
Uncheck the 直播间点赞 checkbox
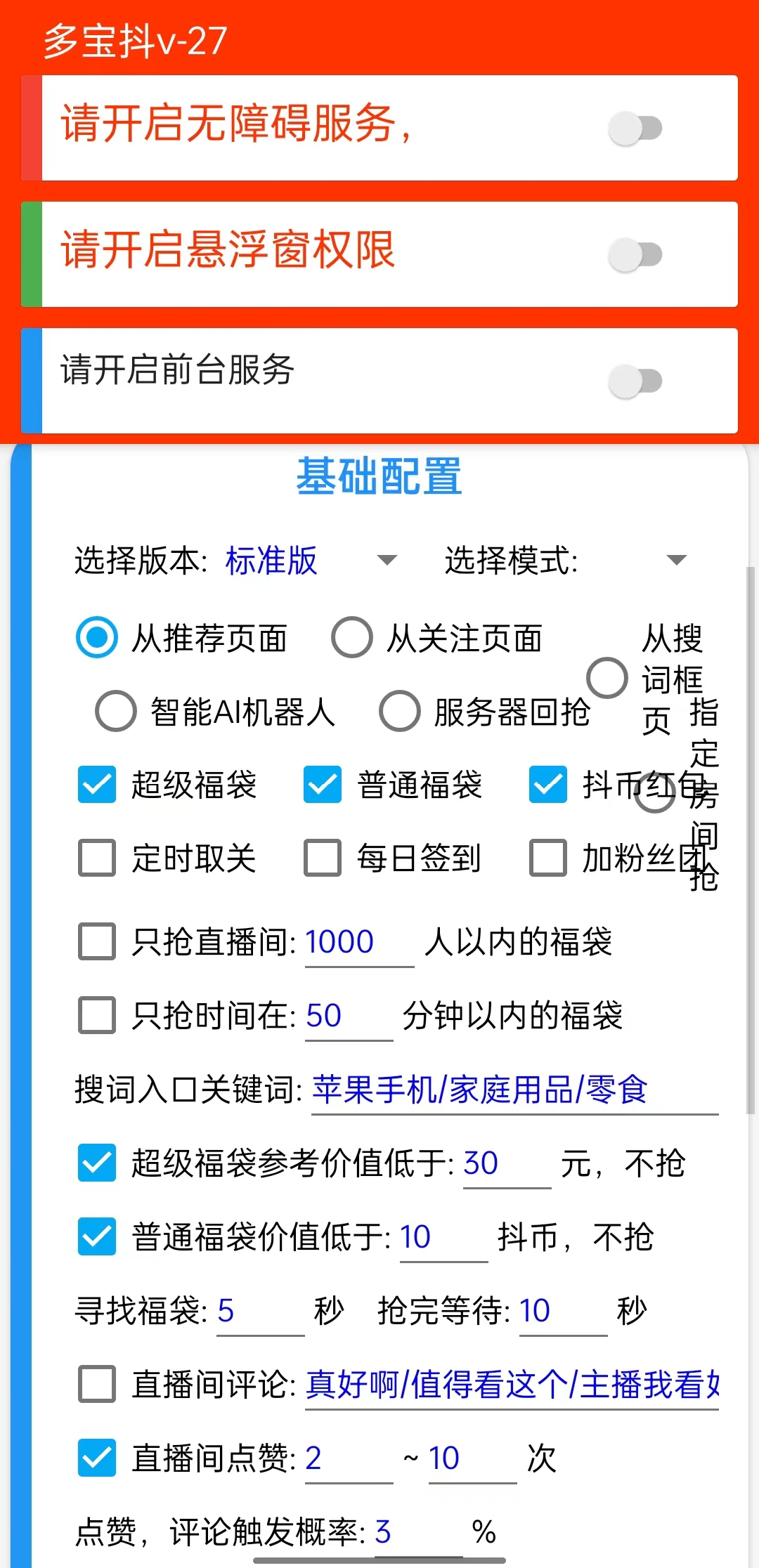97,1458
